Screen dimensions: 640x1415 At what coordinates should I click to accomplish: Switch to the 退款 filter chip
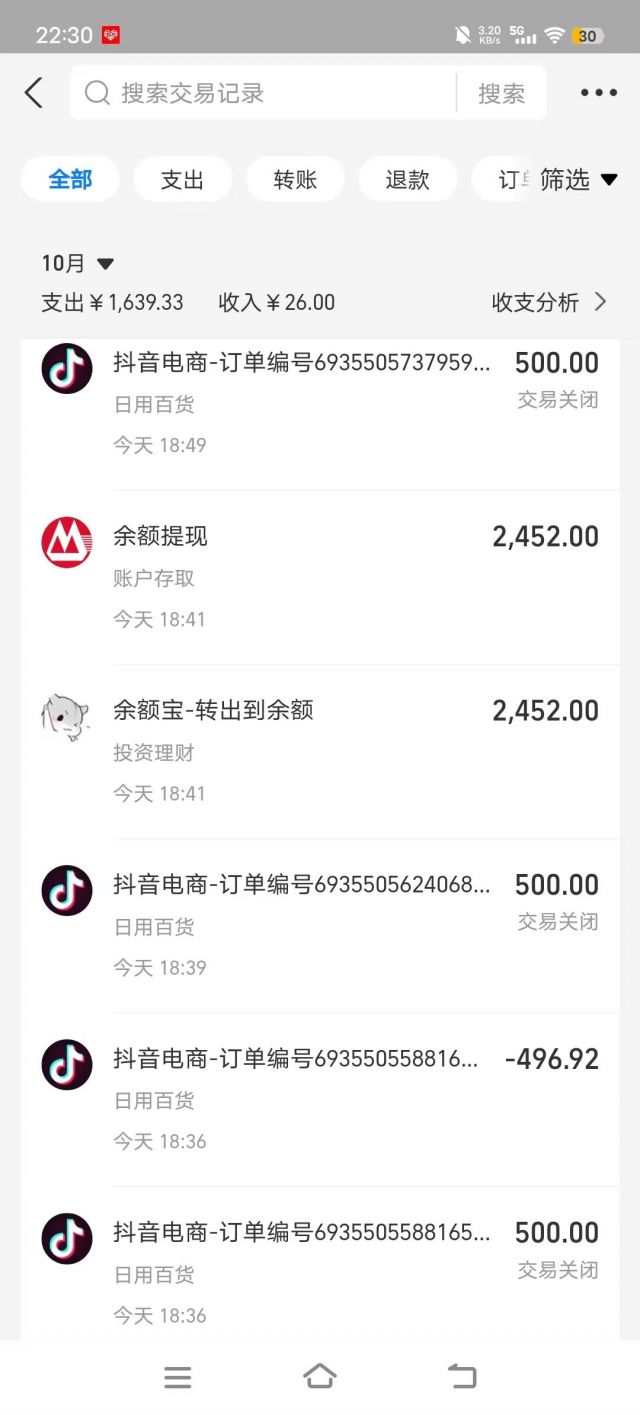coord(407,180)
